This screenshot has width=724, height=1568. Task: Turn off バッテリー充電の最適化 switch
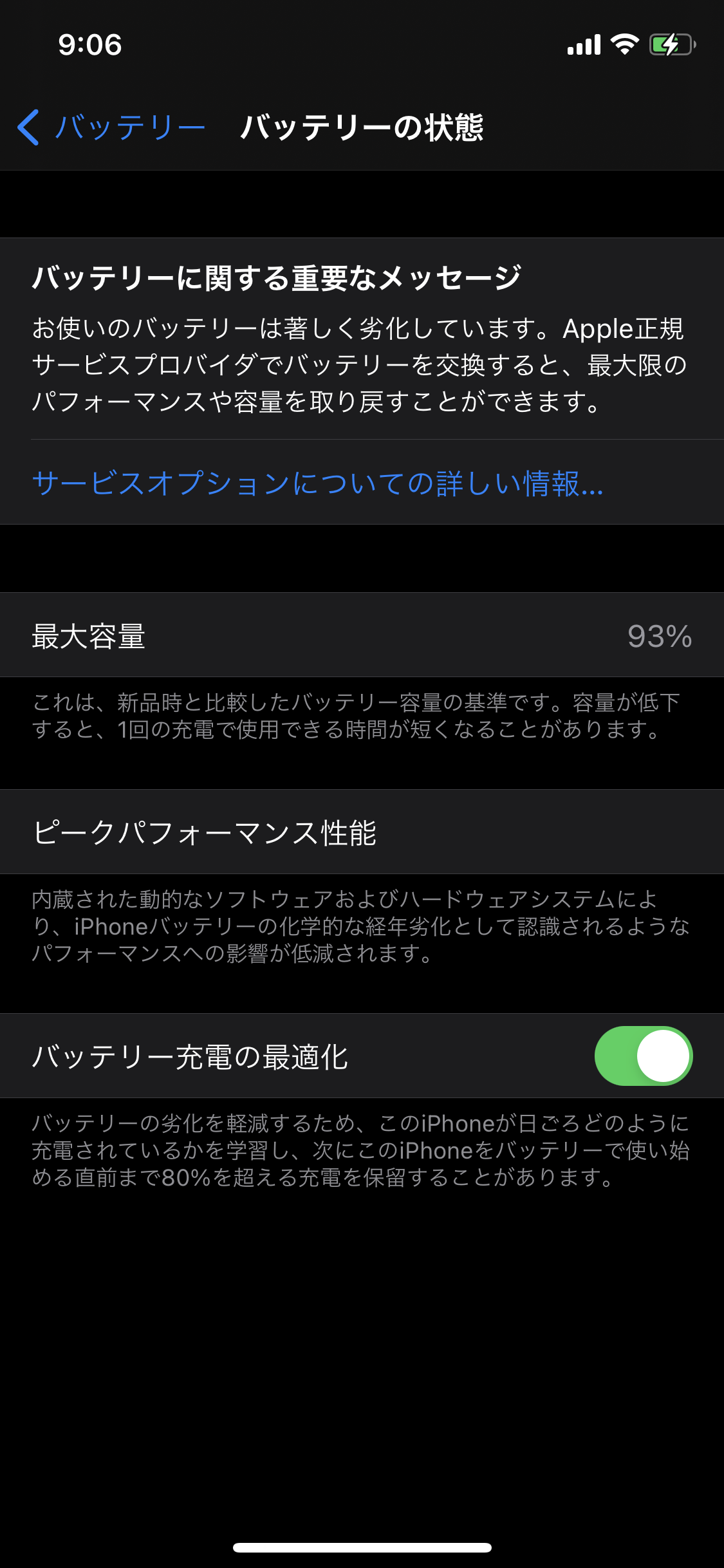tap(643, 1056)
